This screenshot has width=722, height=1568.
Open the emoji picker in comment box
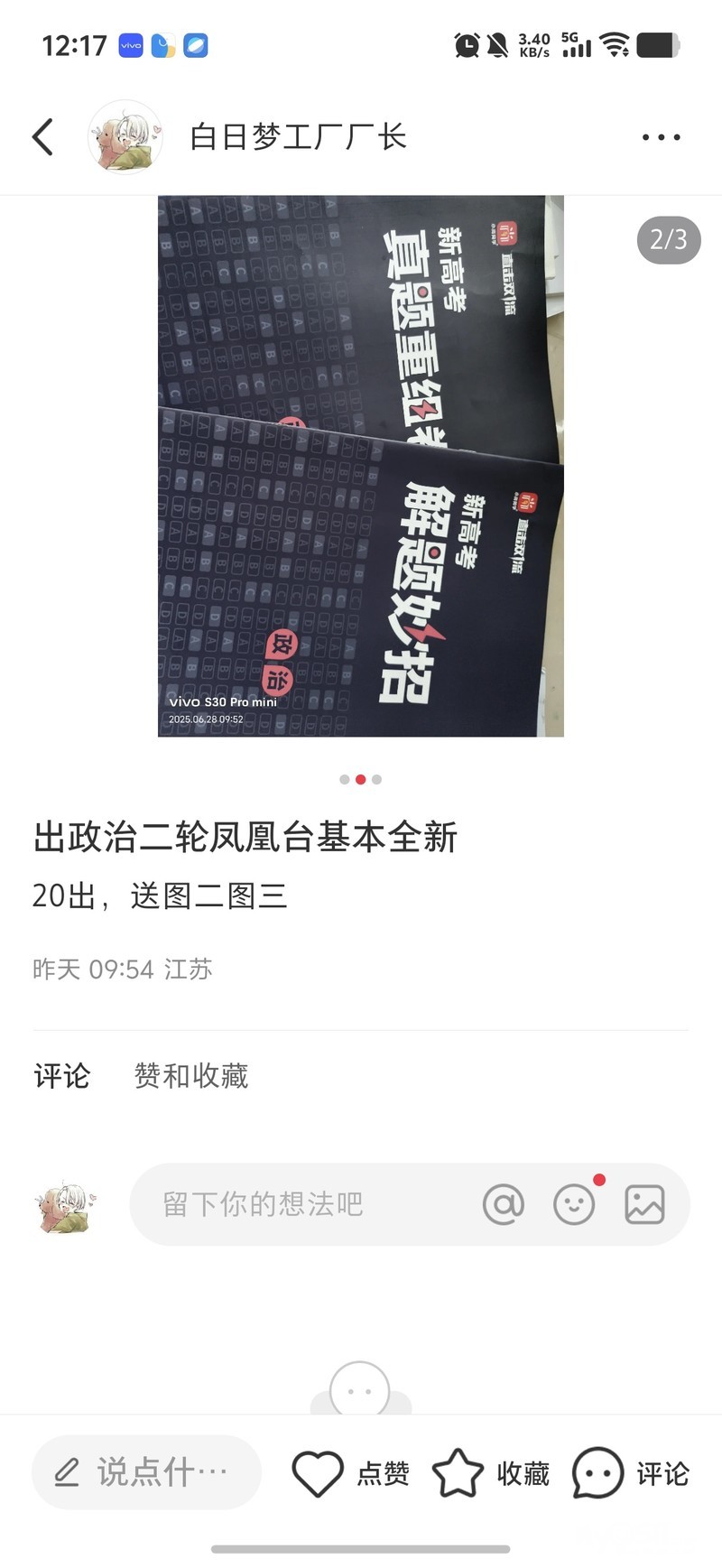point(574,1204)
